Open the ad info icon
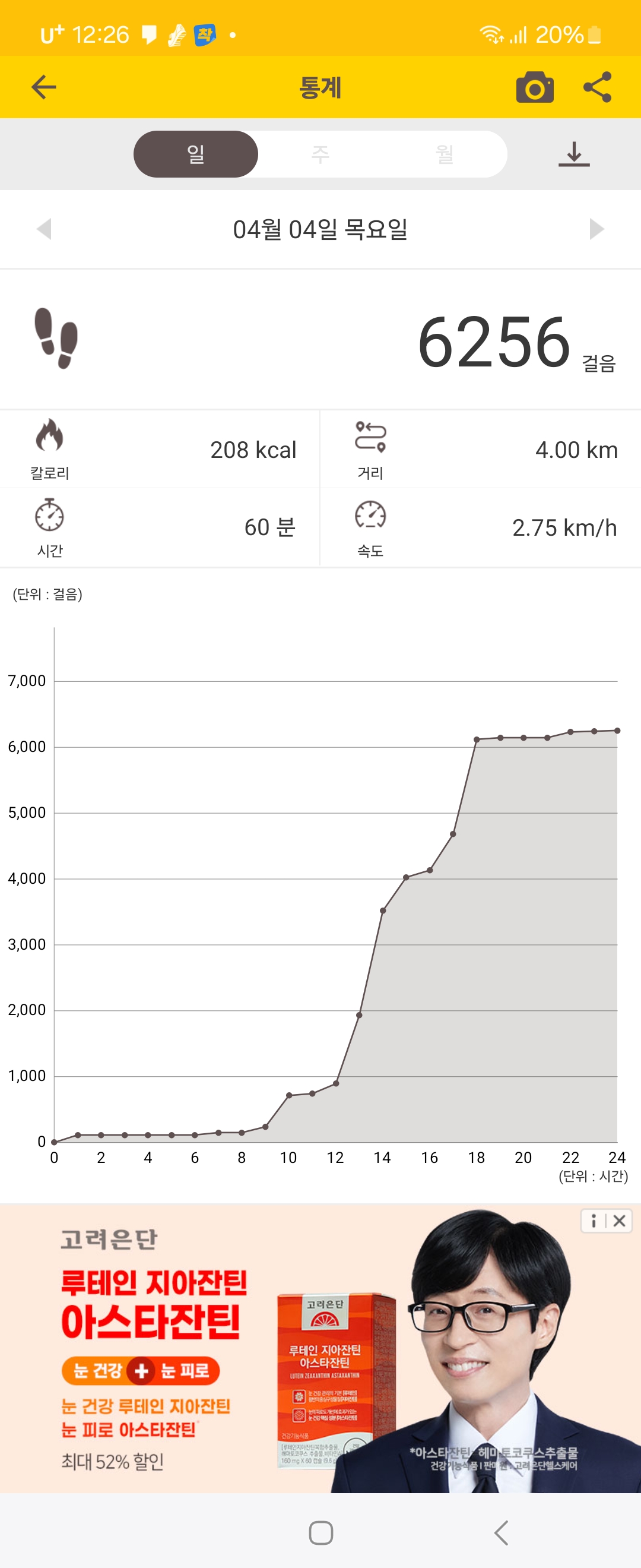 (594, 1221)
